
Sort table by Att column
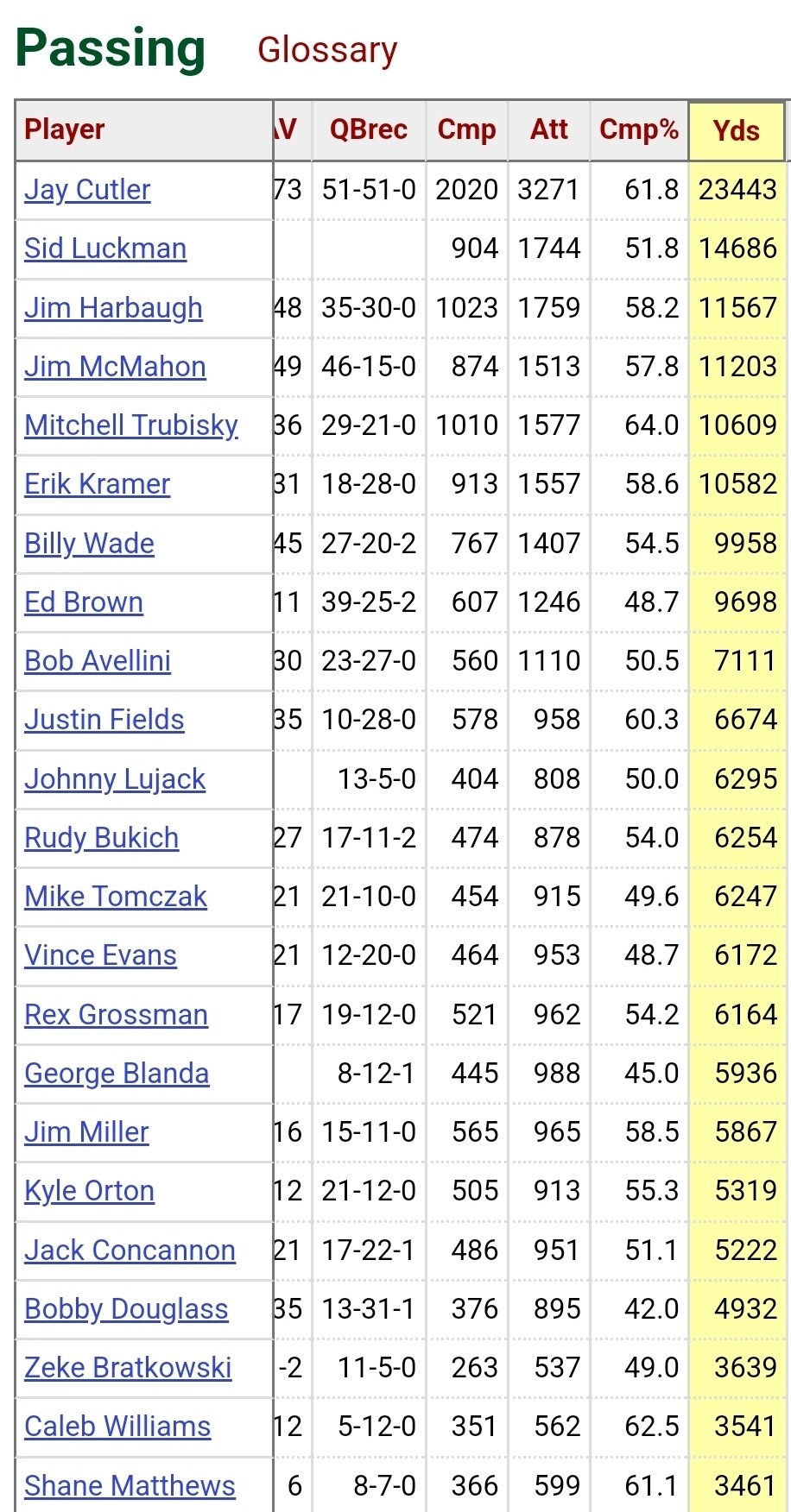tap(549, 129)
